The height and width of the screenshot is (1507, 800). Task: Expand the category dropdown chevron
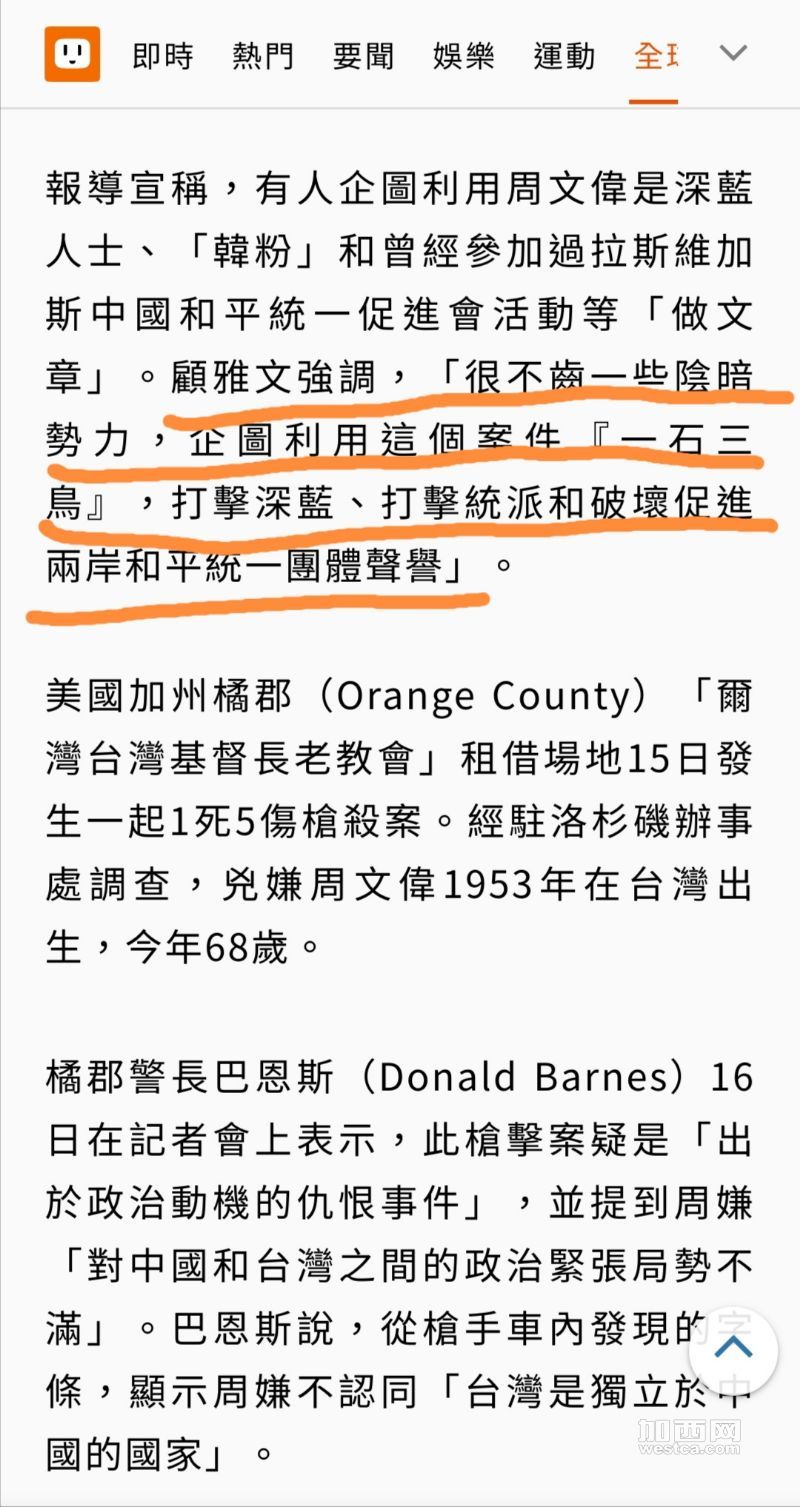734,53
